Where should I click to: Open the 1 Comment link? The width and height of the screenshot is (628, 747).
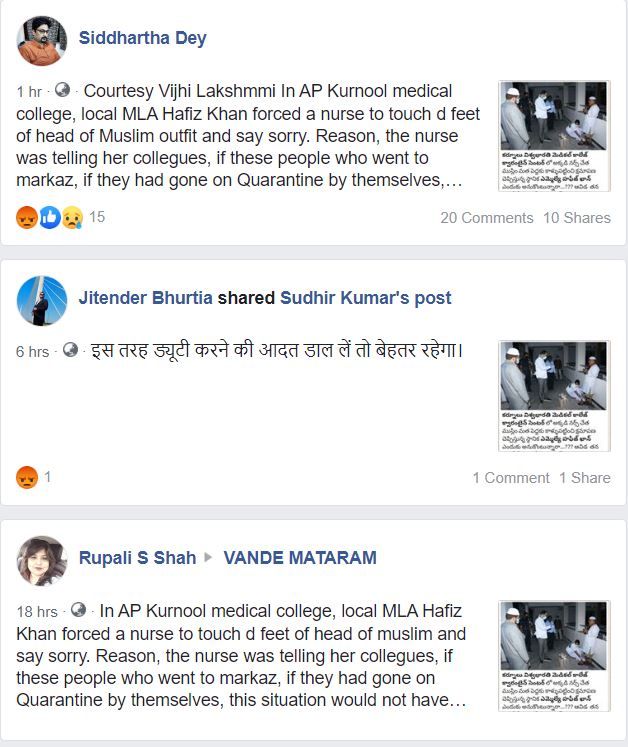click(510, 478)
